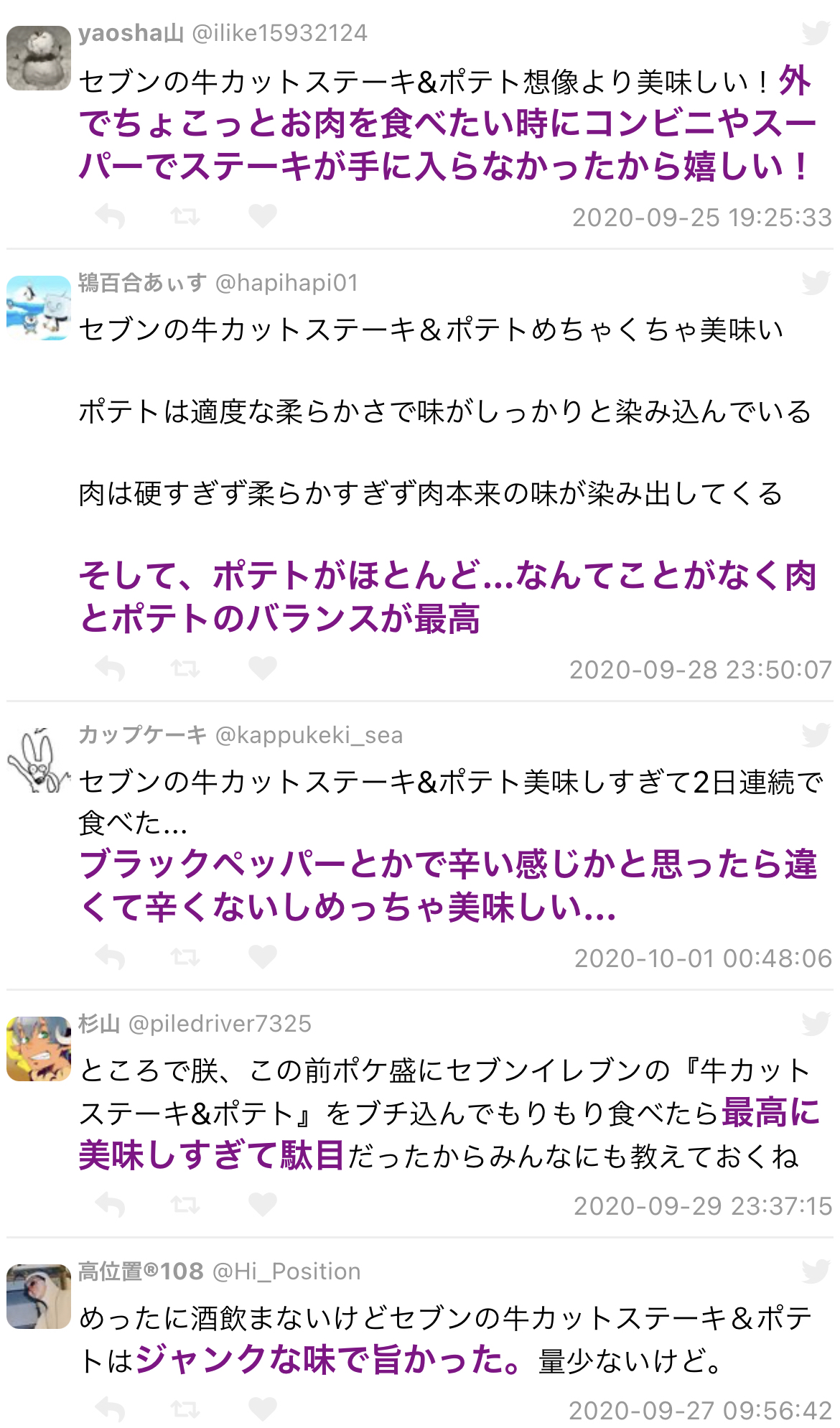Reply to yaosha山's tweet
This screenshot has width=840, height=1428.
111,215
